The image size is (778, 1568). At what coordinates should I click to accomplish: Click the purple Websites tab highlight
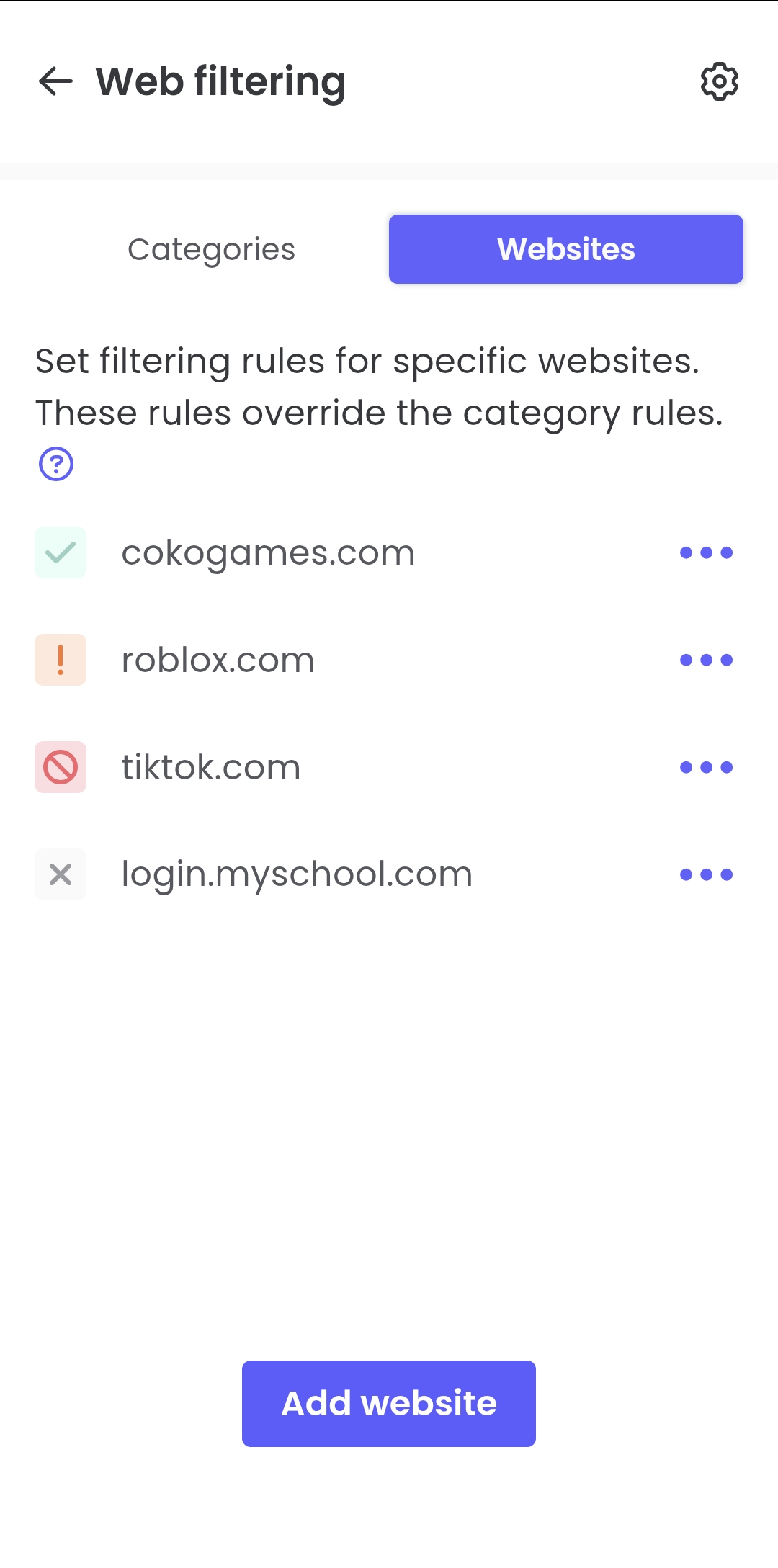click(565, 248)
